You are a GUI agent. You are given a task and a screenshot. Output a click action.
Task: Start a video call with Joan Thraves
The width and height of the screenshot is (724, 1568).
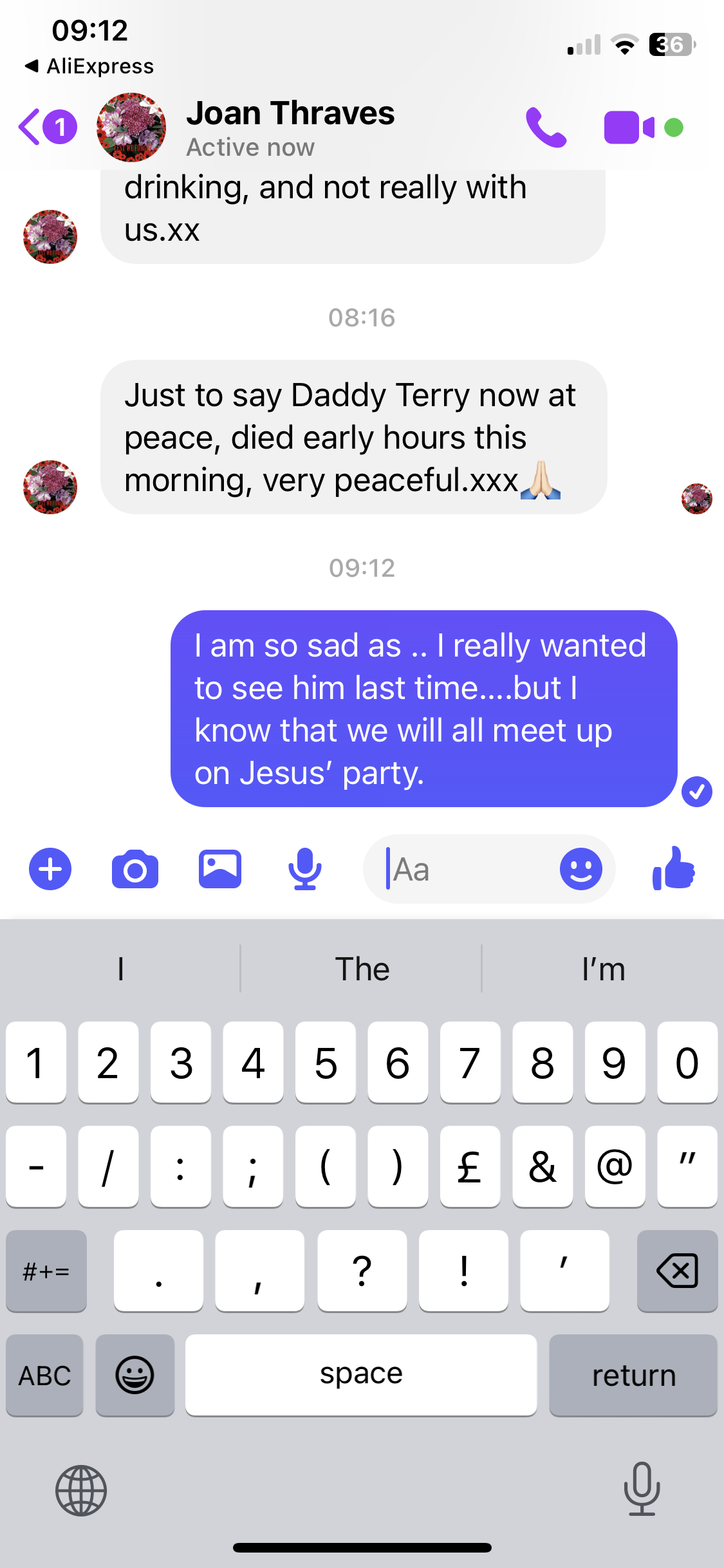point(629,127)
